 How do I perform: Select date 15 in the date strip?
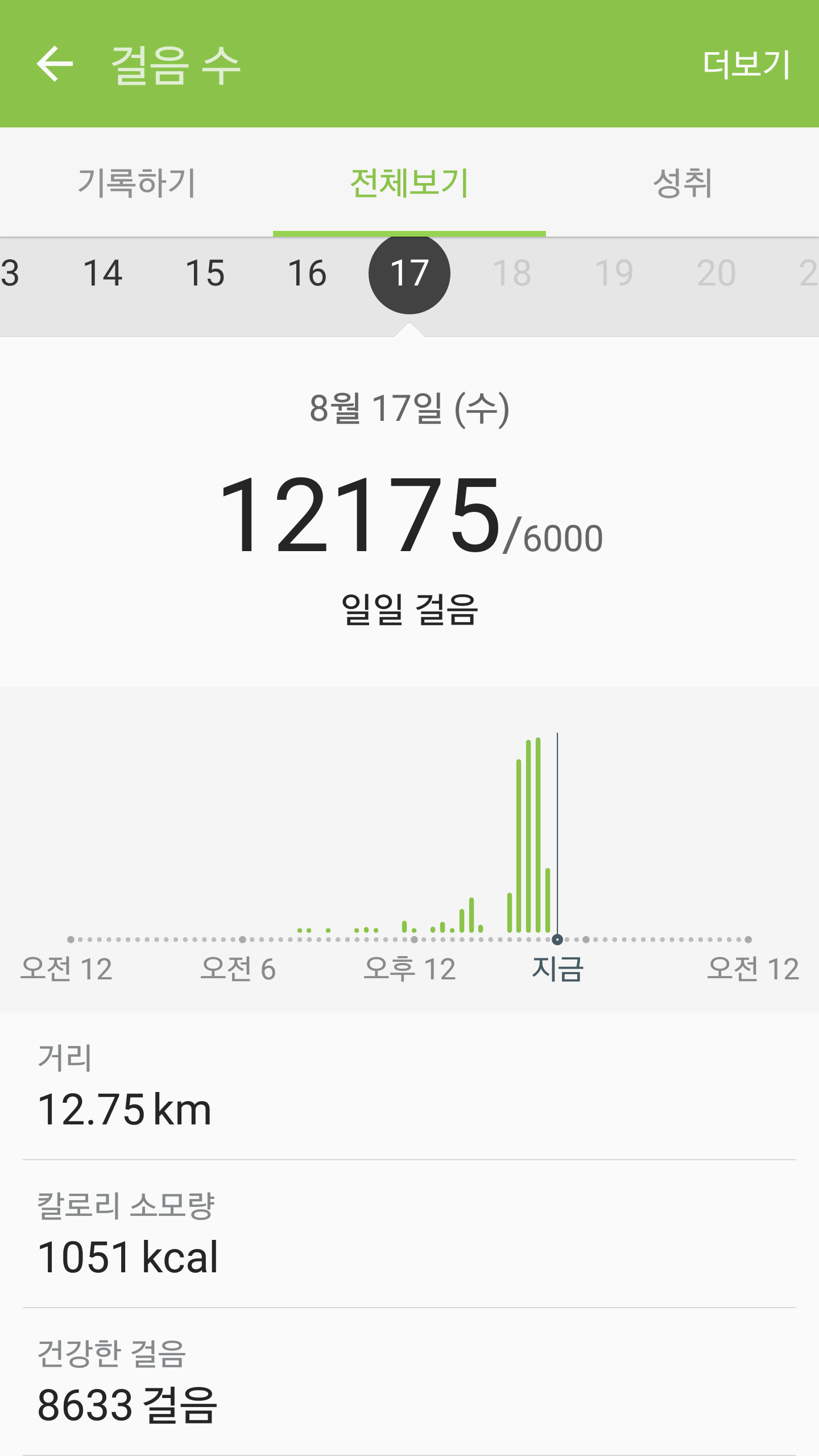[205, 273]
